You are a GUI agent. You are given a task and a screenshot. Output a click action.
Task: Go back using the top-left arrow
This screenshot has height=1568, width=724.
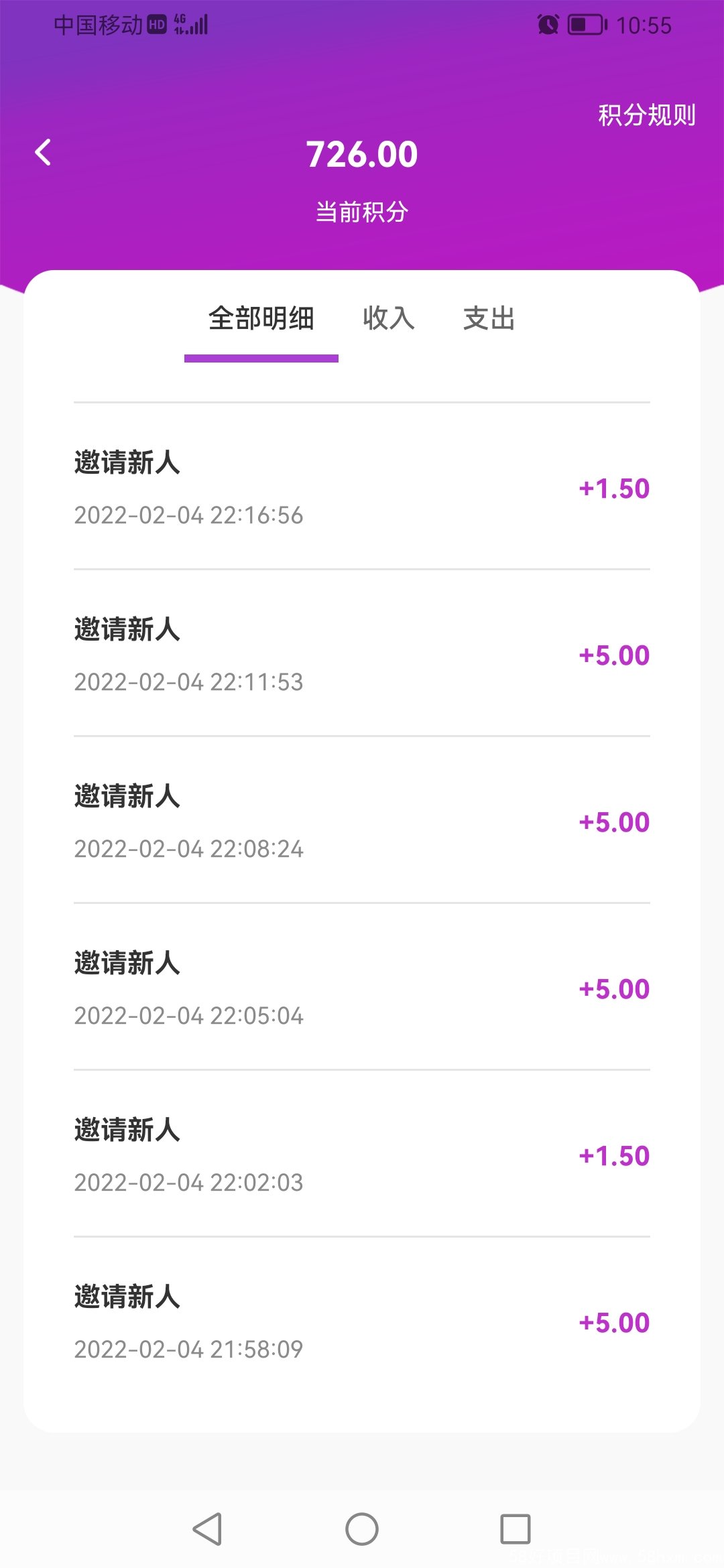click(x=43, y=152)
